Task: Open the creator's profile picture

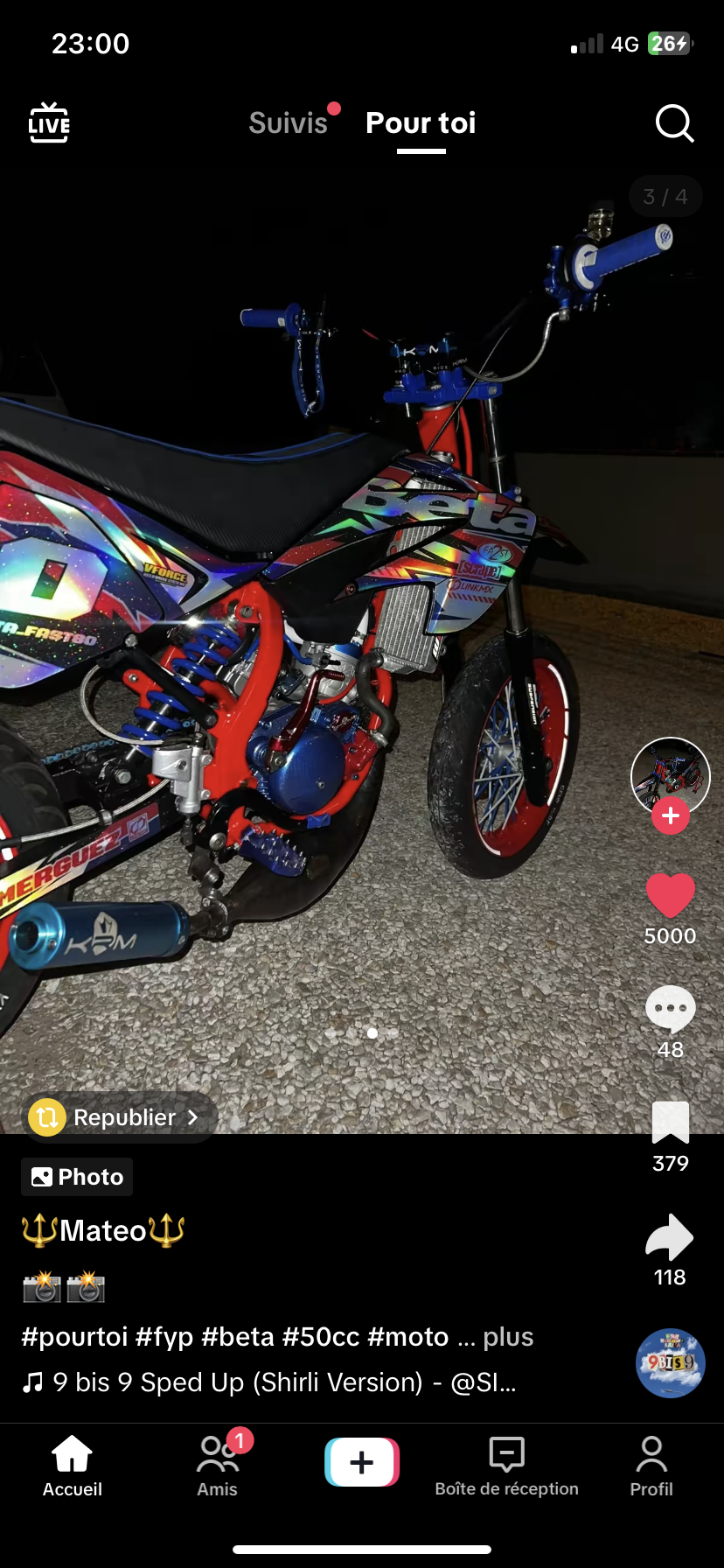Action: (x=670, y=773)
